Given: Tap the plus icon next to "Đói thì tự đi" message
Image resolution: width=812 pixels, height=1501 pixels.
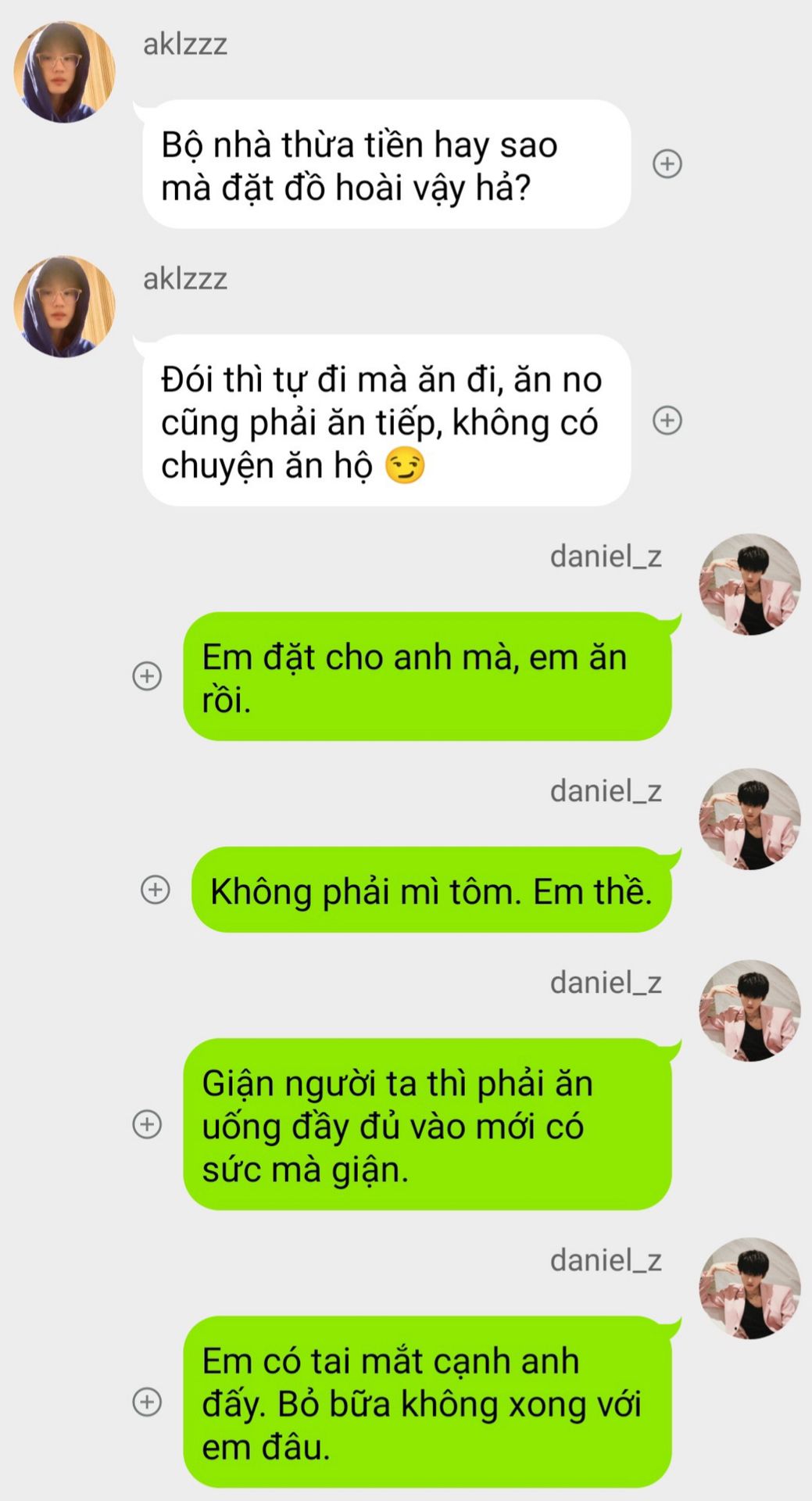Looking at the screenshot, I should pos(667,421).
